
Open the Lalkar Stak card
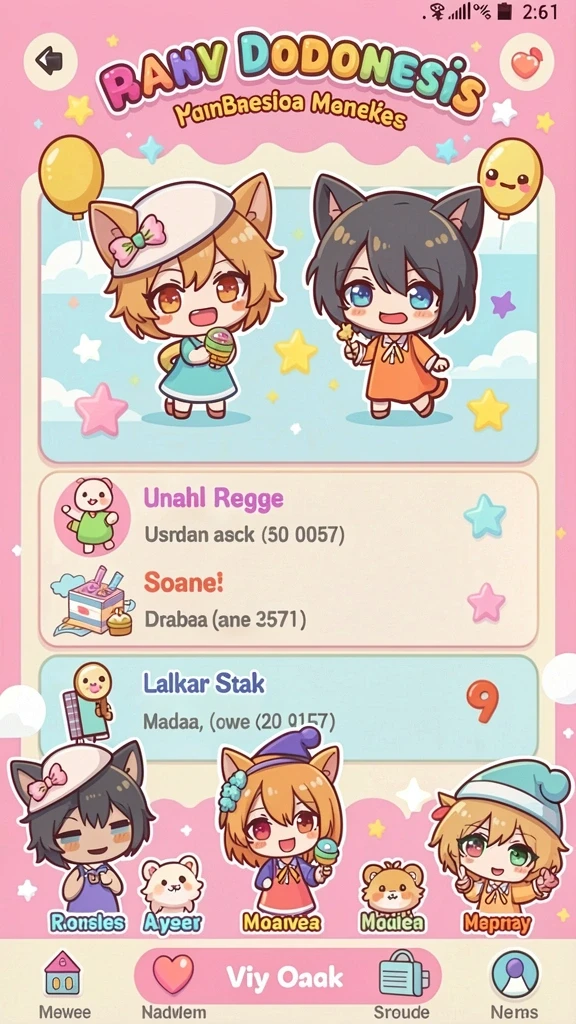click(288, 707)
